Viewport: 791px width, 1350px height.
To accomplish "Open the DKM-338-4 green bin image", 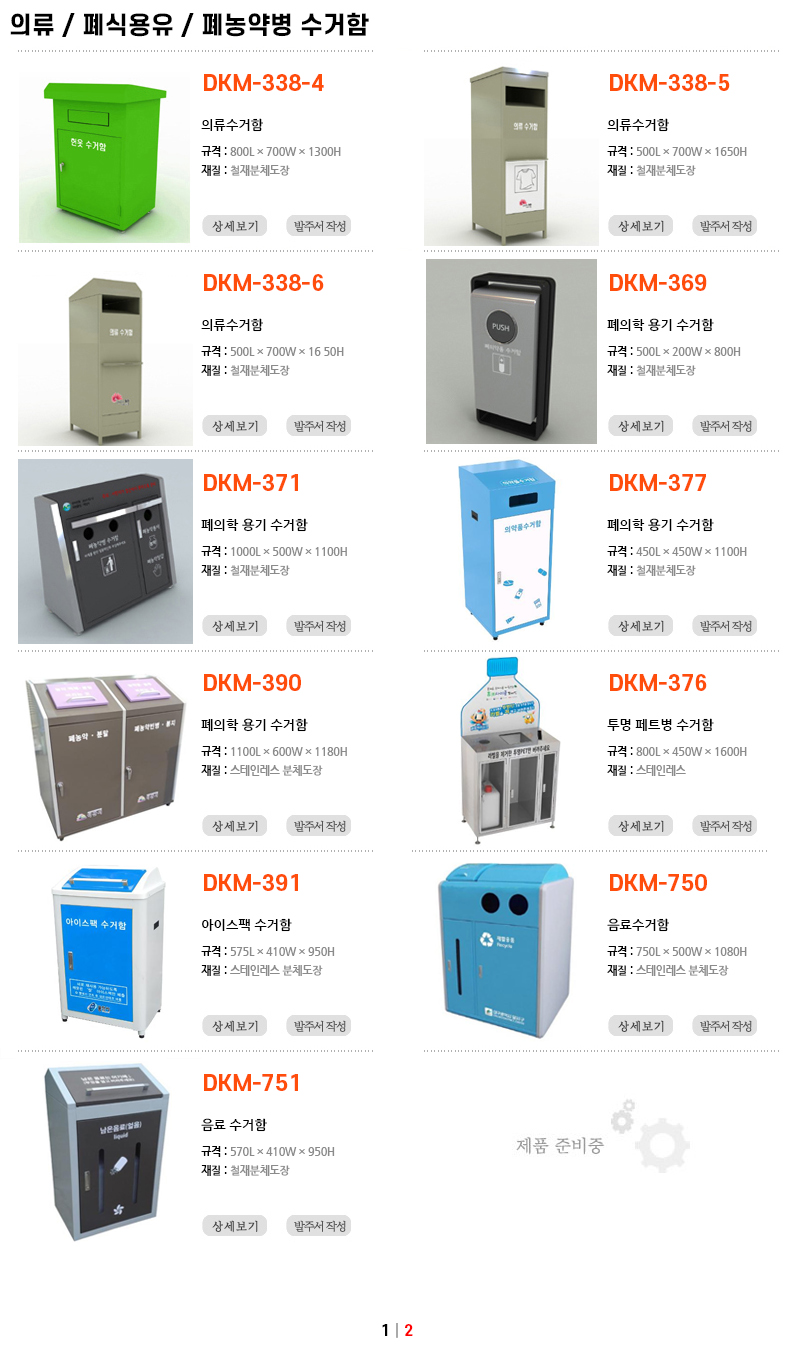I will tap(104, 156).
